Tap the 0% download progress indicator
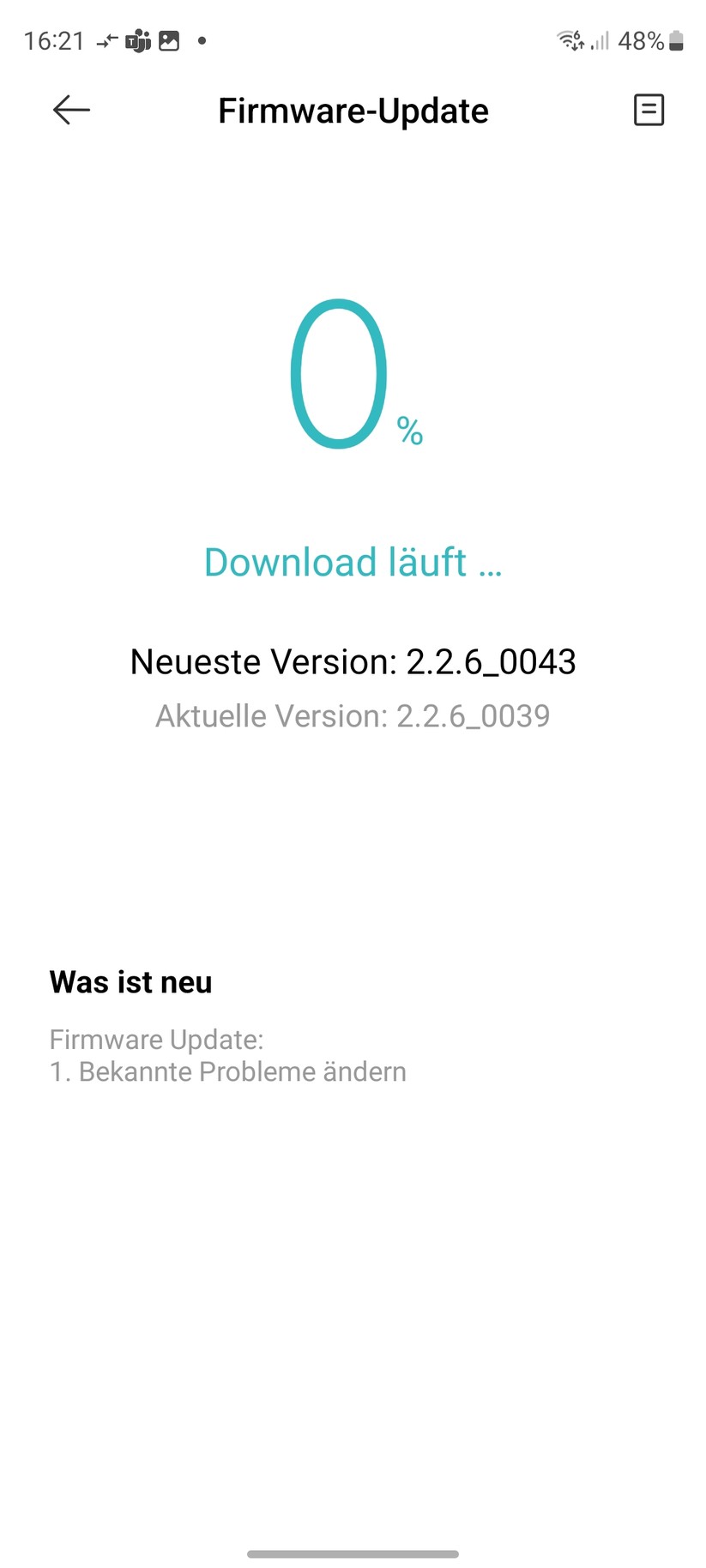This screenshot has height=1568, width=706. [x=350, y=373]
